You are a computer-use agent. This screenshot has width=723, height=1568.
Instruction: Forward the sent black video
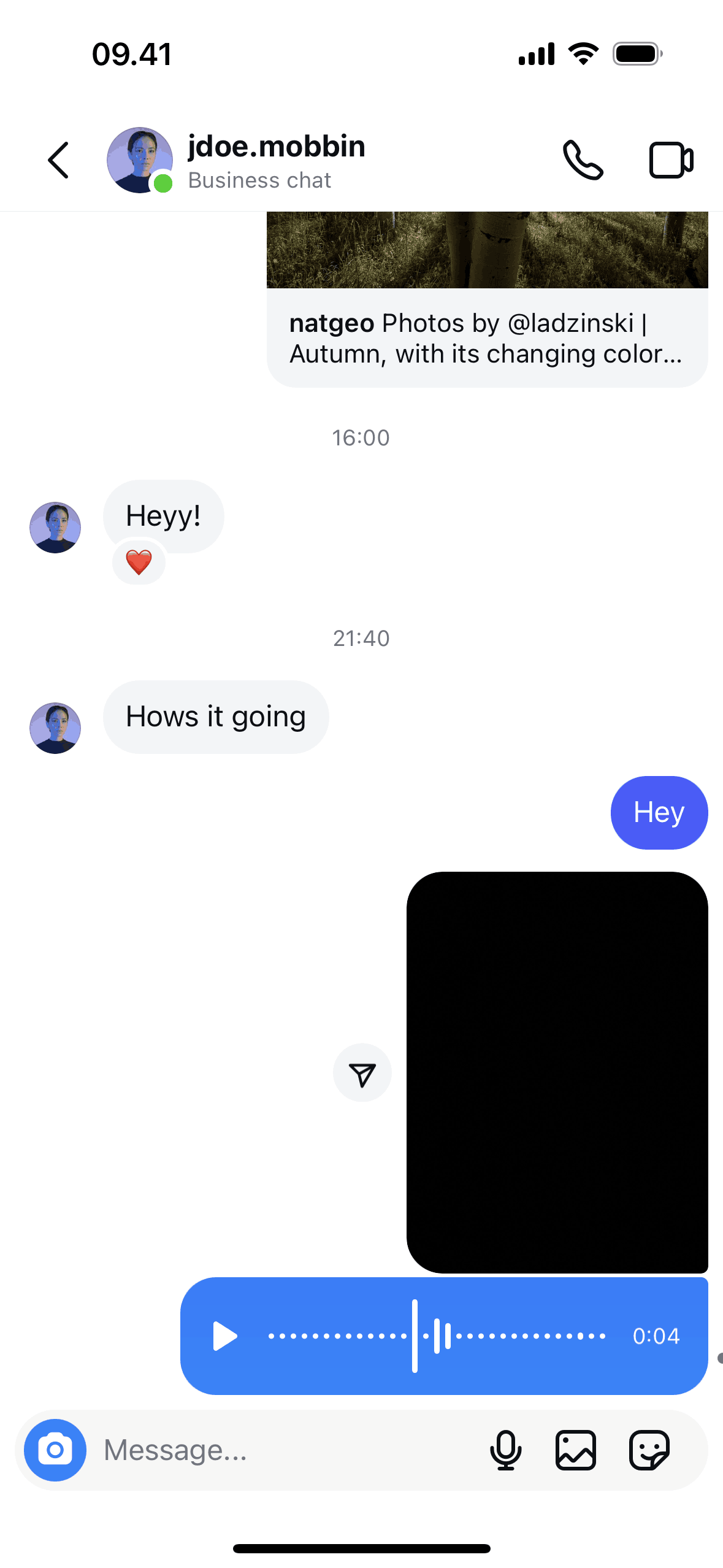362,1073
